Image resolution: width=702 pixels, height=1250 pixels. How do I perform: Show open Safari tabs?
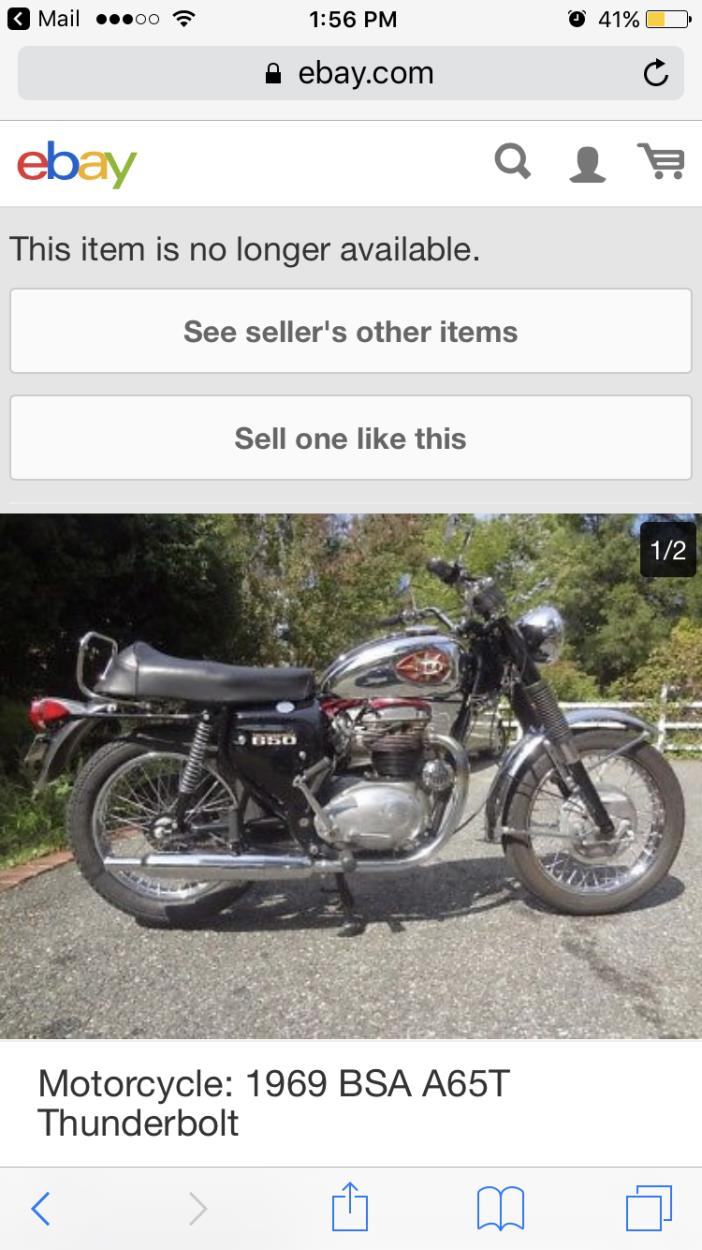click(648, 1208)
